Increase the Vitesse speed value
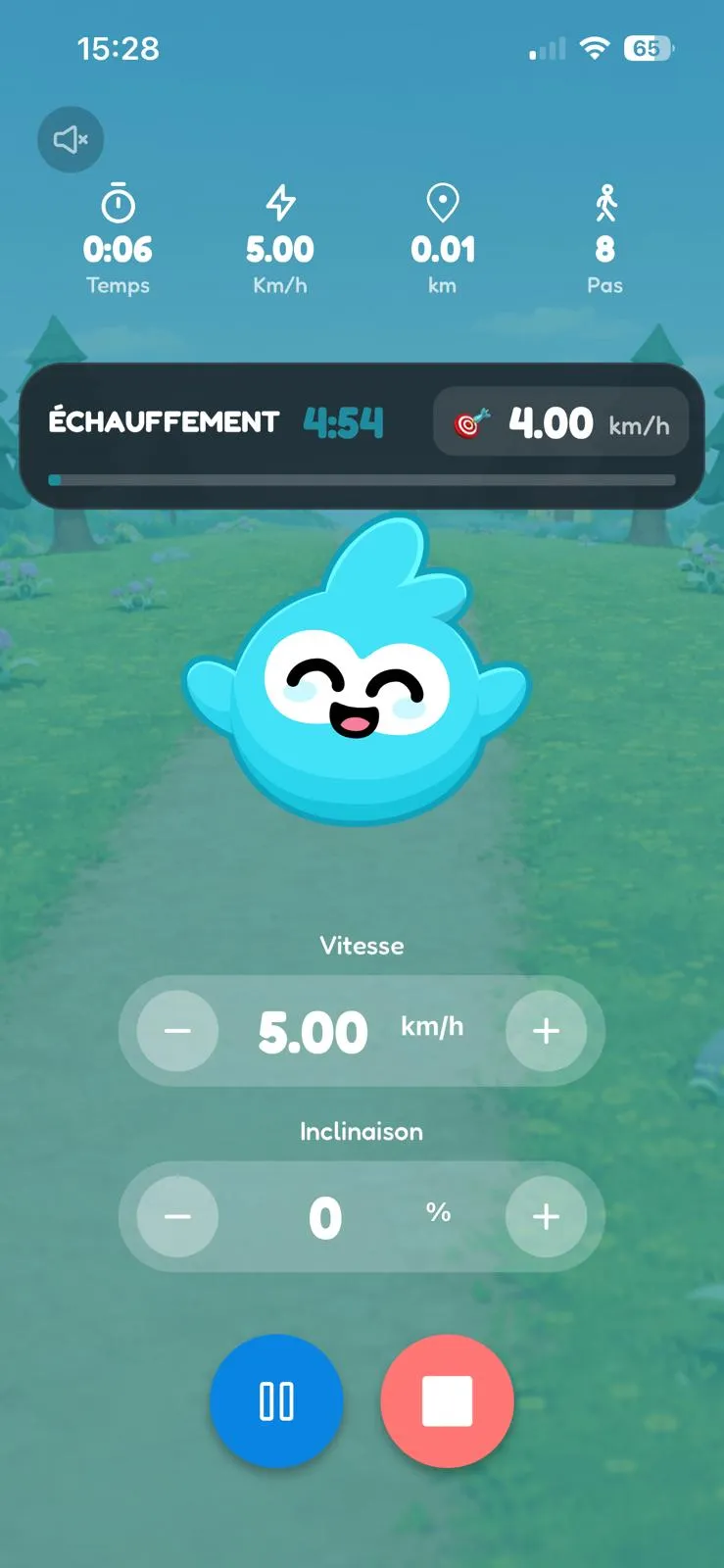The image size is (724, 1568). tap(546, 1031)
